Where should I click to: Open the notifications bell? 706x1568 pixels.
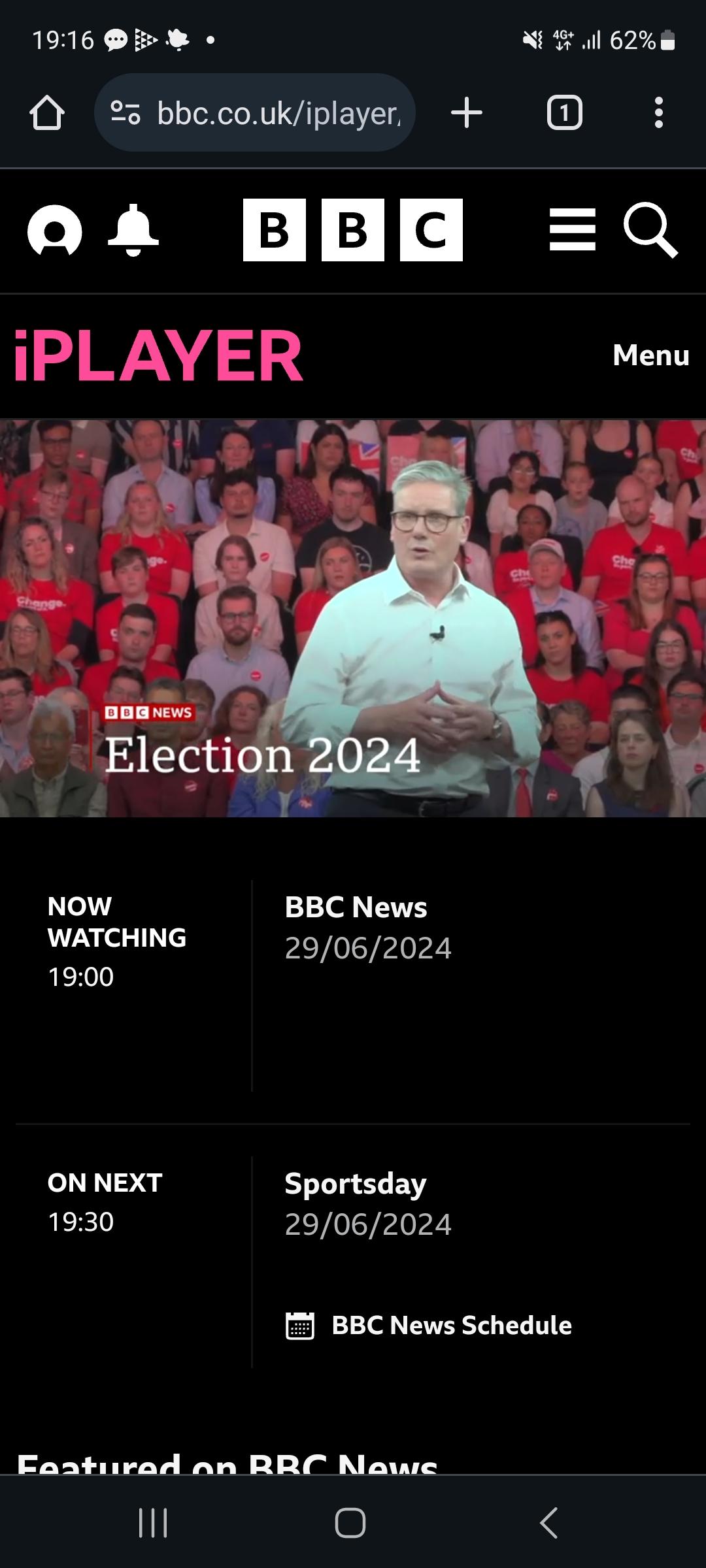click(133, 230)
